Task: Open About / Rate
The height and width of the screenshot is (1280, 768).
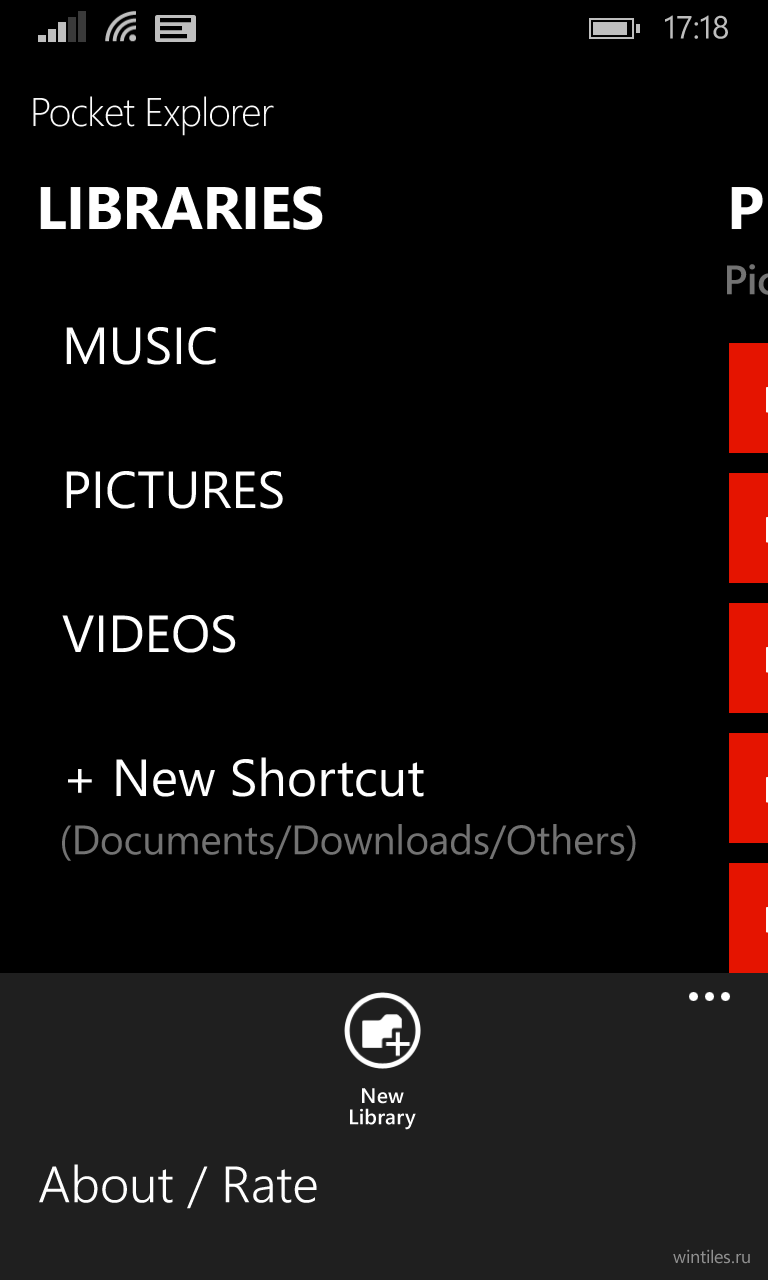Action: pos(179,1186)
